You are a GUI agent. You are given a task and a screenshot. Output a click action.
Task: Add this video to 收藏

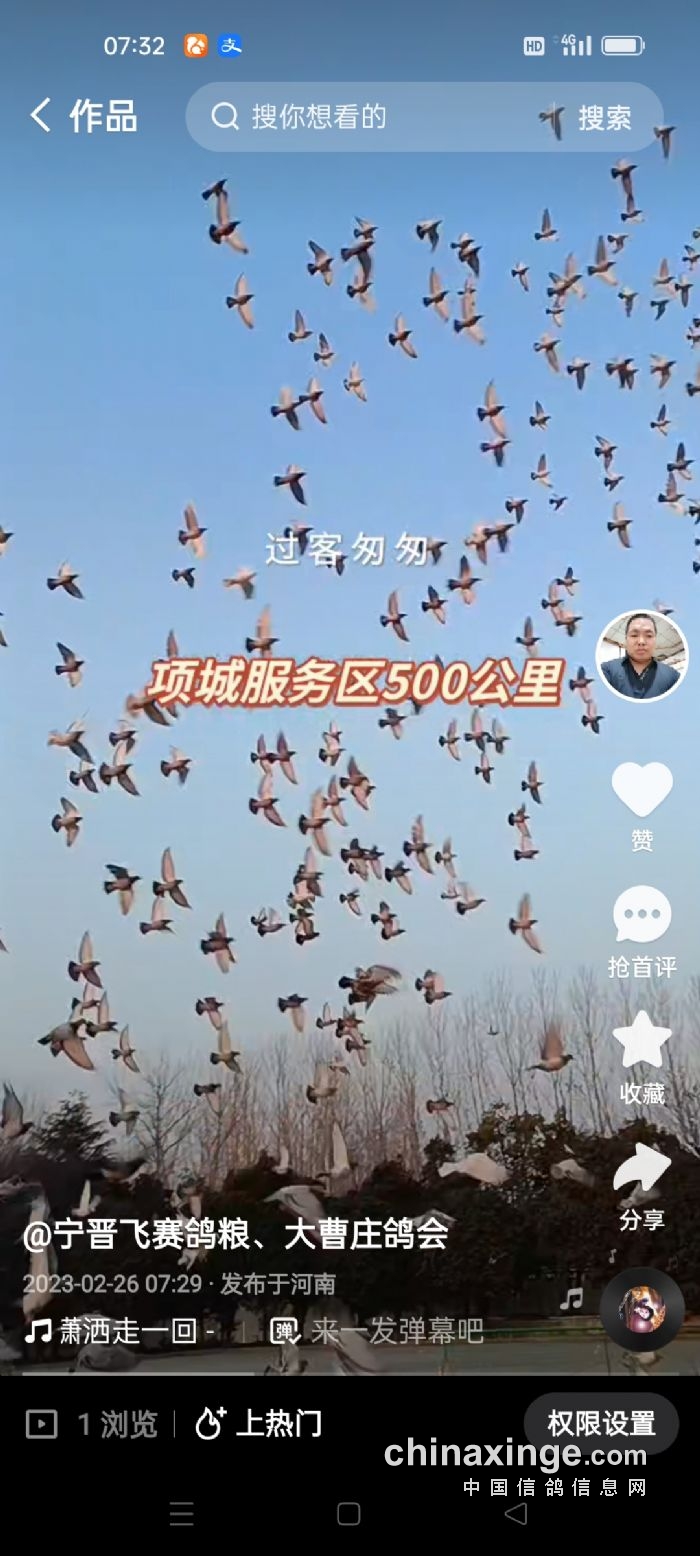641,1042
